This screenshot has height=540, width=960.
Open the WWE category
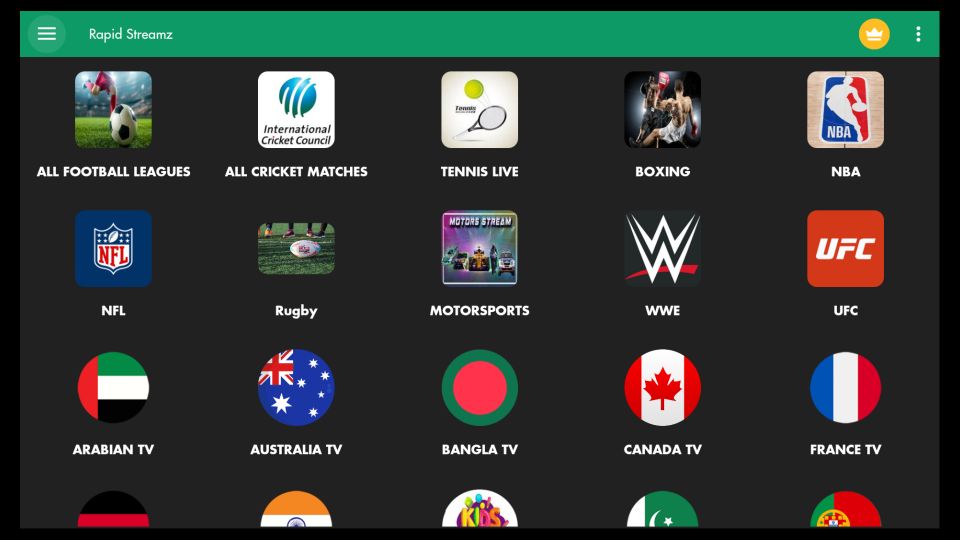pos(662,249)
